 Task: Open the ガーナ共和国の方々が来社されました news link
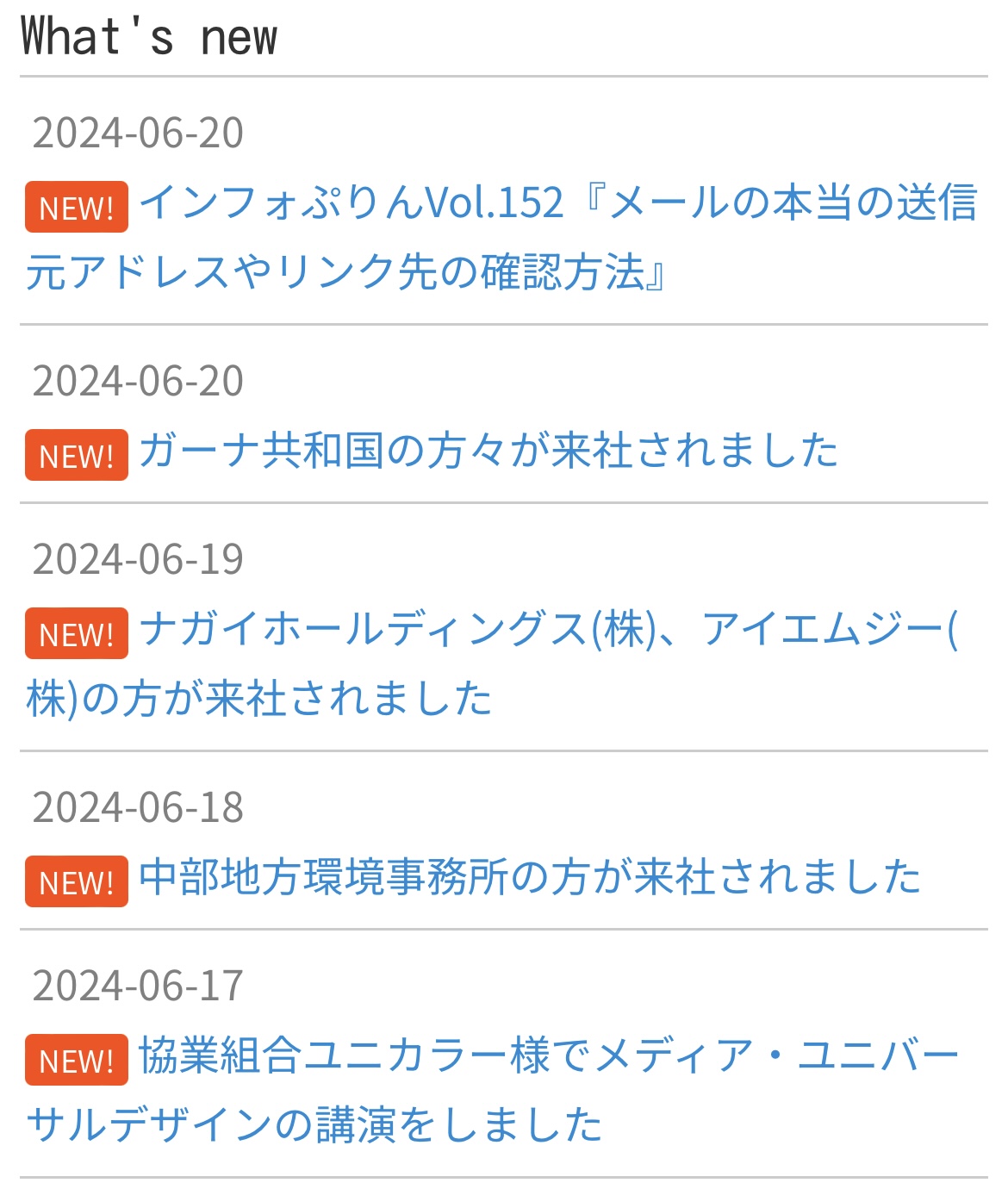488,451
